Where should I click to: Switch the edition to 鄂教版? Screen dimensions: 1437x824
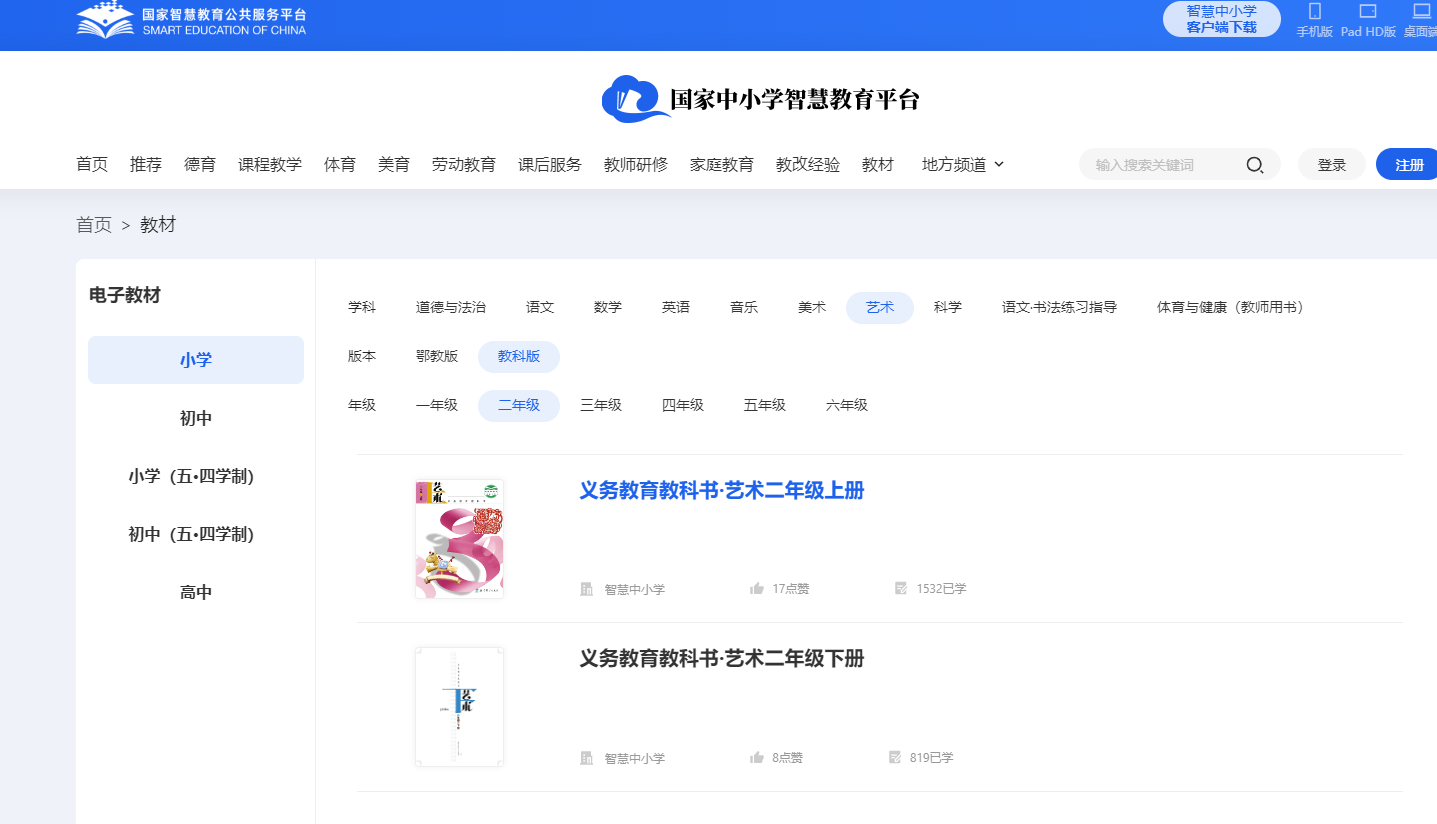437,356
